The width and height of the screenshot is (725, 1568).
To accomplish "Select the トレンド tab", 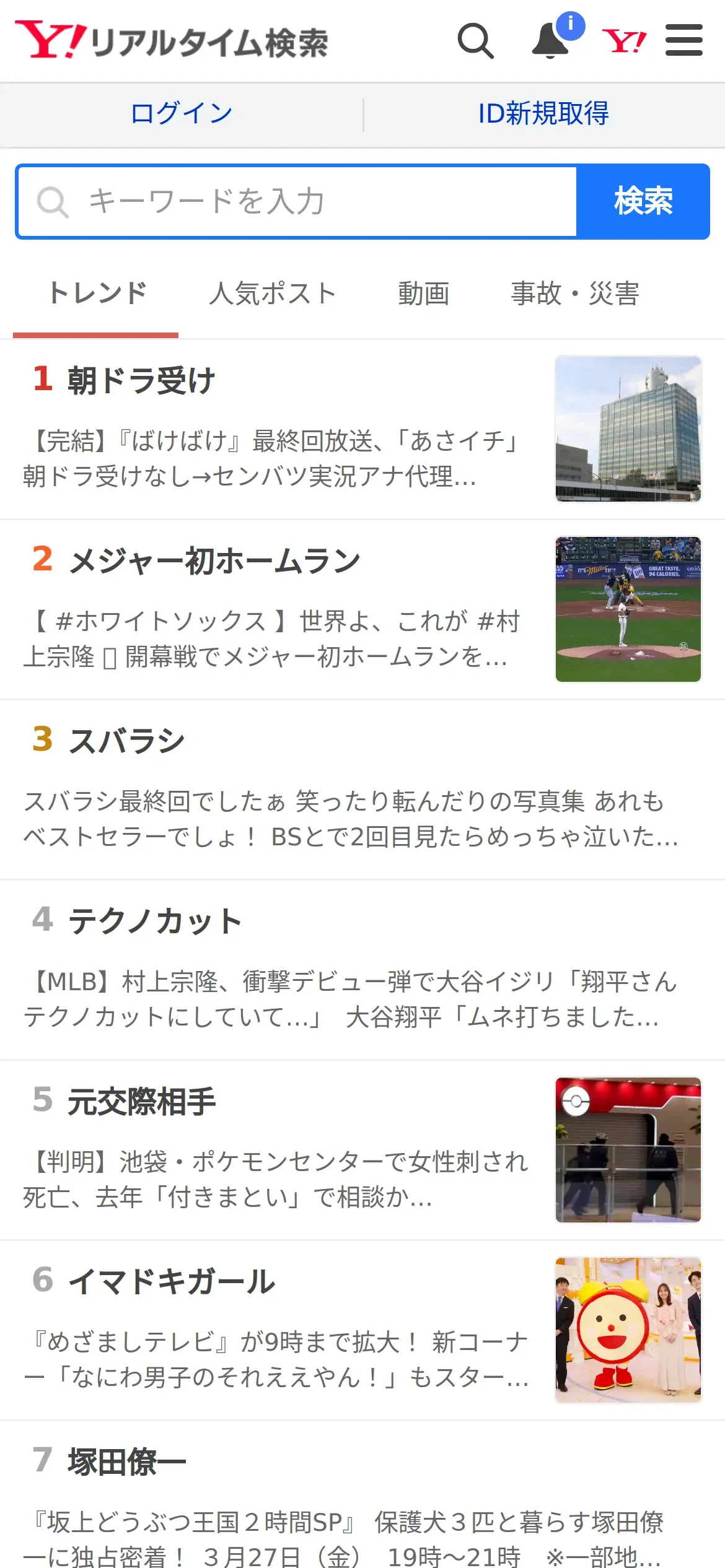I will (97, 294).
